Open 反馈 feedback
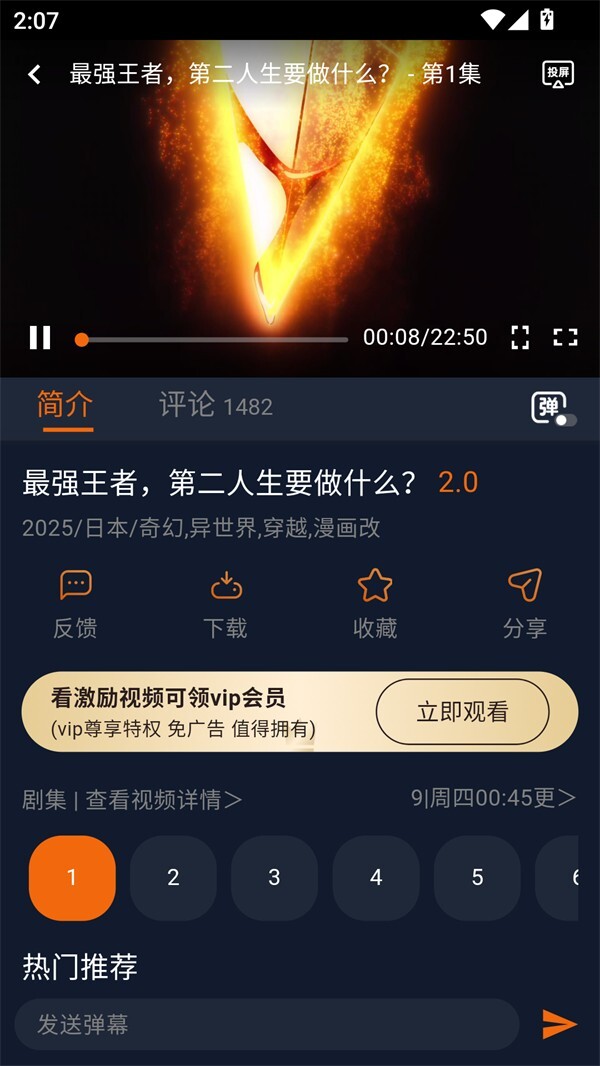Image resolution: width=600 pixels, height=1066 pixels. click(x=75, y=604)
